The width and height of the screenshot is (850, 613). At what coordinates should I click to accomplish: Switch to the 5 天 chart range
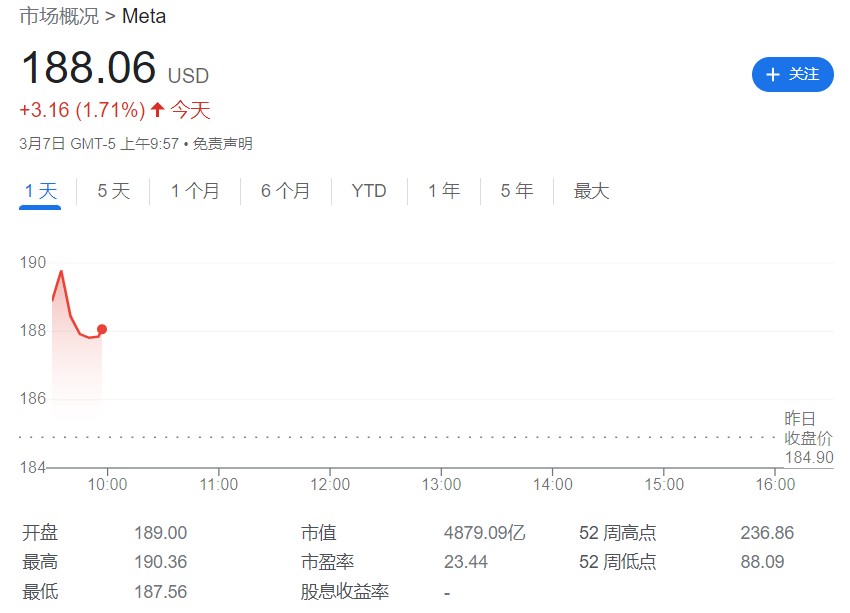click(x=114, y=191)
